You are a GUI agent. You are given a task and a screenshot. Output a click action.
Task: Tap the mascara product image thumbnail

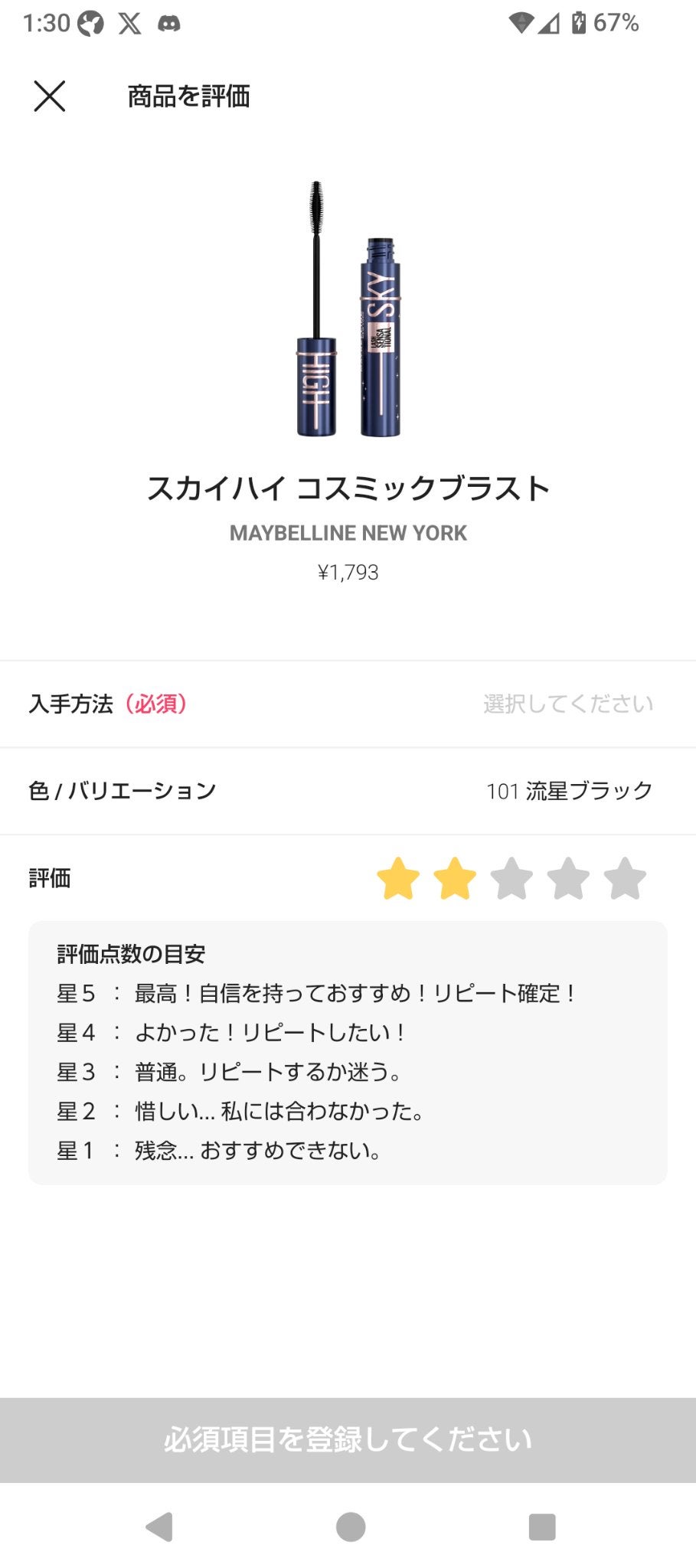[348, 306]
